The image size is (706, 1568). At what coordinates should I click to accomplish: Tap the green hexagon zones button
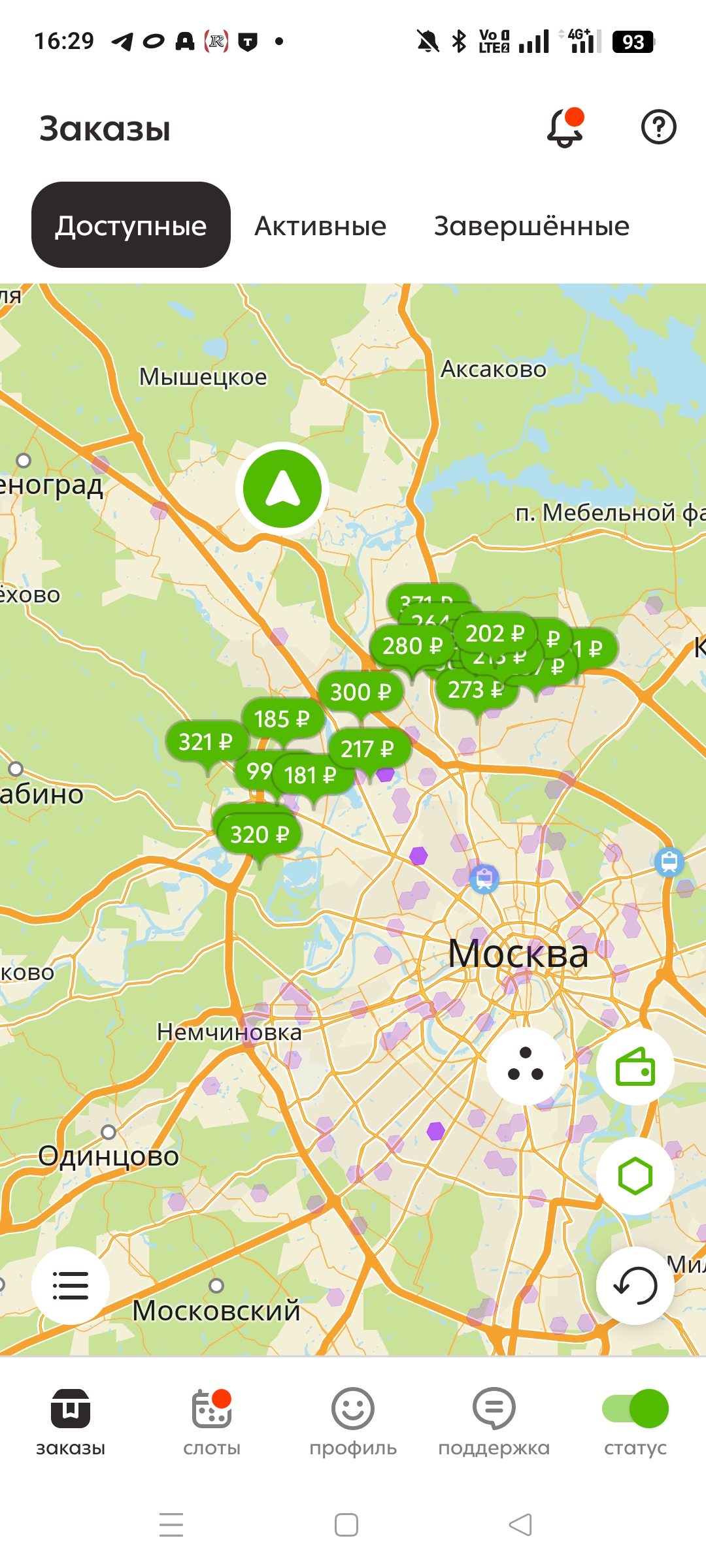click(635, 1176)
